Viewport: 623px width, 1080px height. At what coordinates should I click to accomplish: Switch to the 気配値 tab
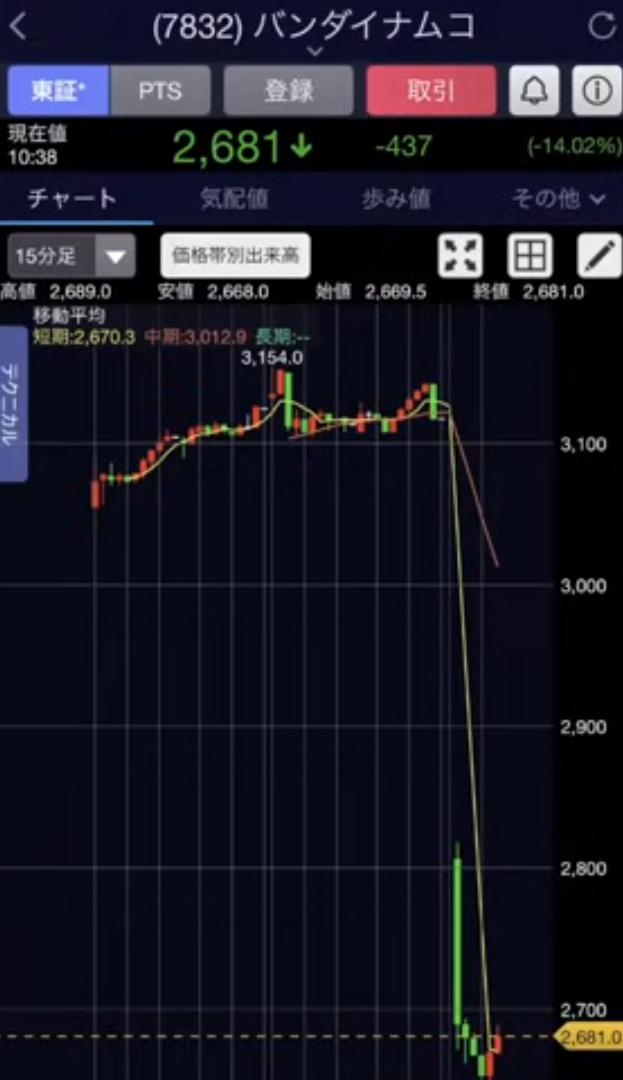(x=233, y=198)
